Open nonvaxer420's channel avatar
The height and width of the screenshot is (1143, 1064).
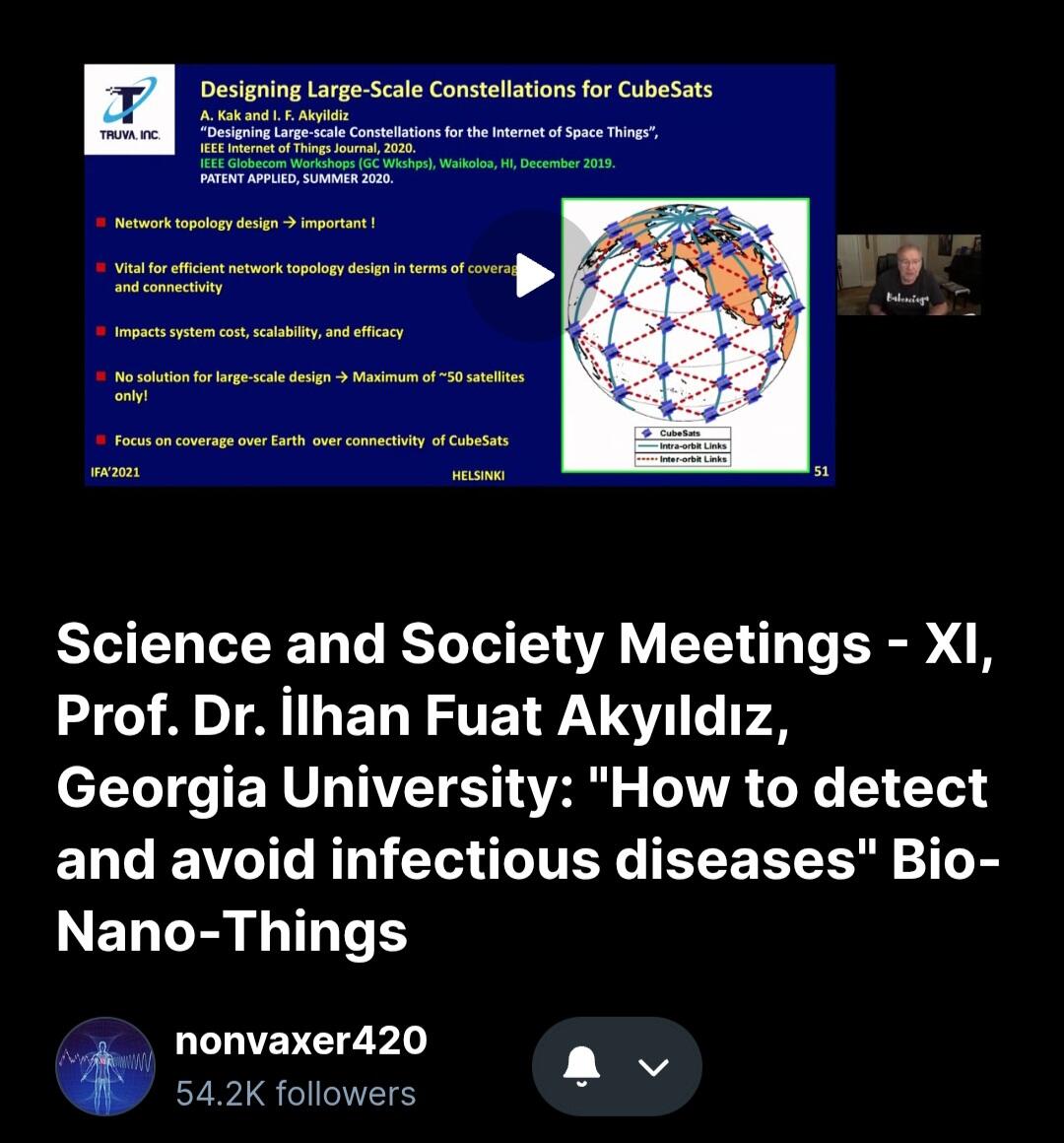click(x=105, y=1066)
